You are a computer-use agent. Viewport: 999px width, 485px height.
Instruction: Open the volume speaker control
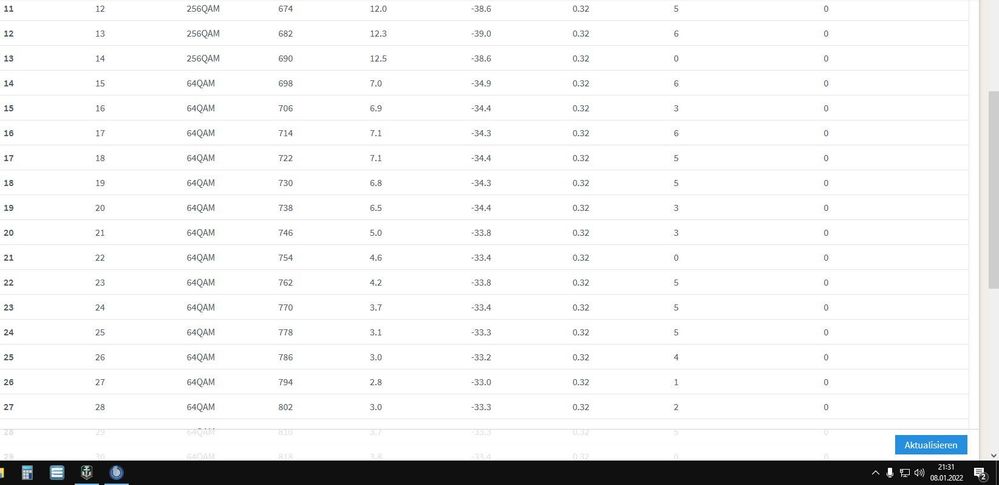(919, 473)
